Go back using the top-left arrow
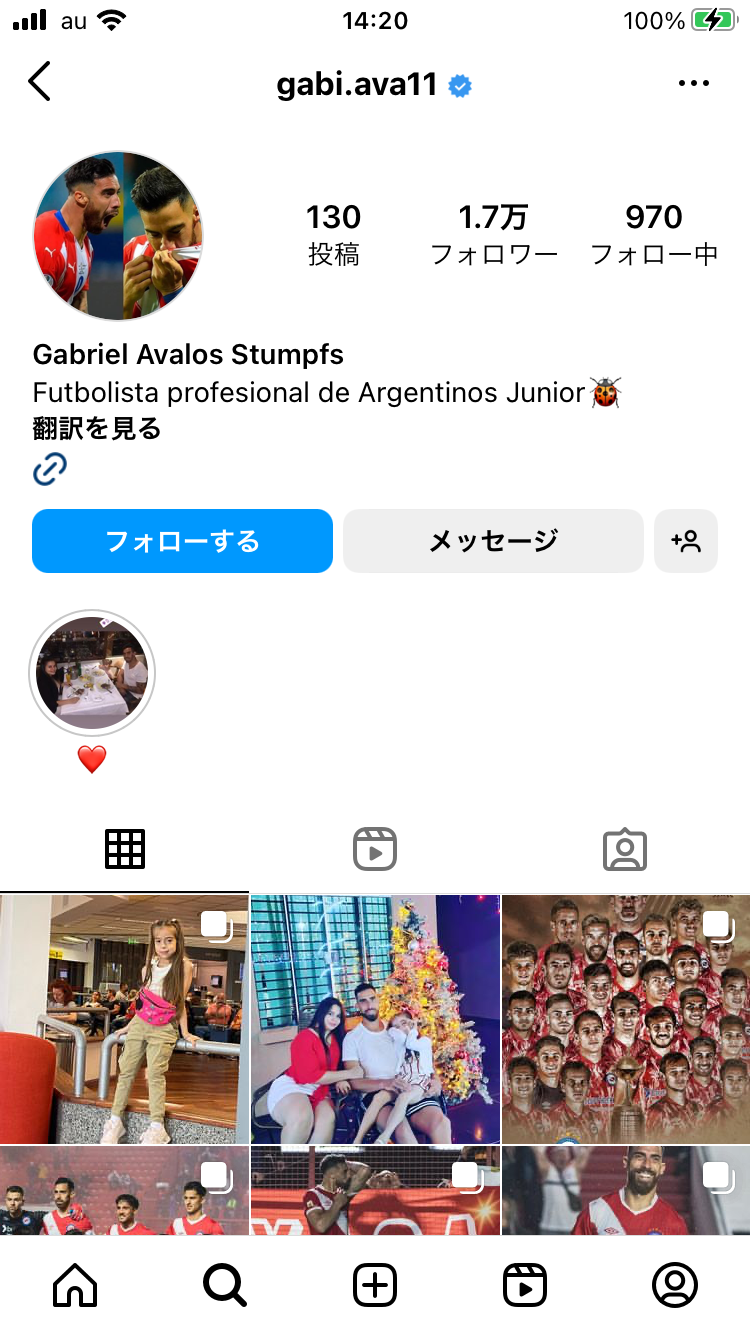The height and width of the screenshot is (1334, 750). (x=40, y=82)
